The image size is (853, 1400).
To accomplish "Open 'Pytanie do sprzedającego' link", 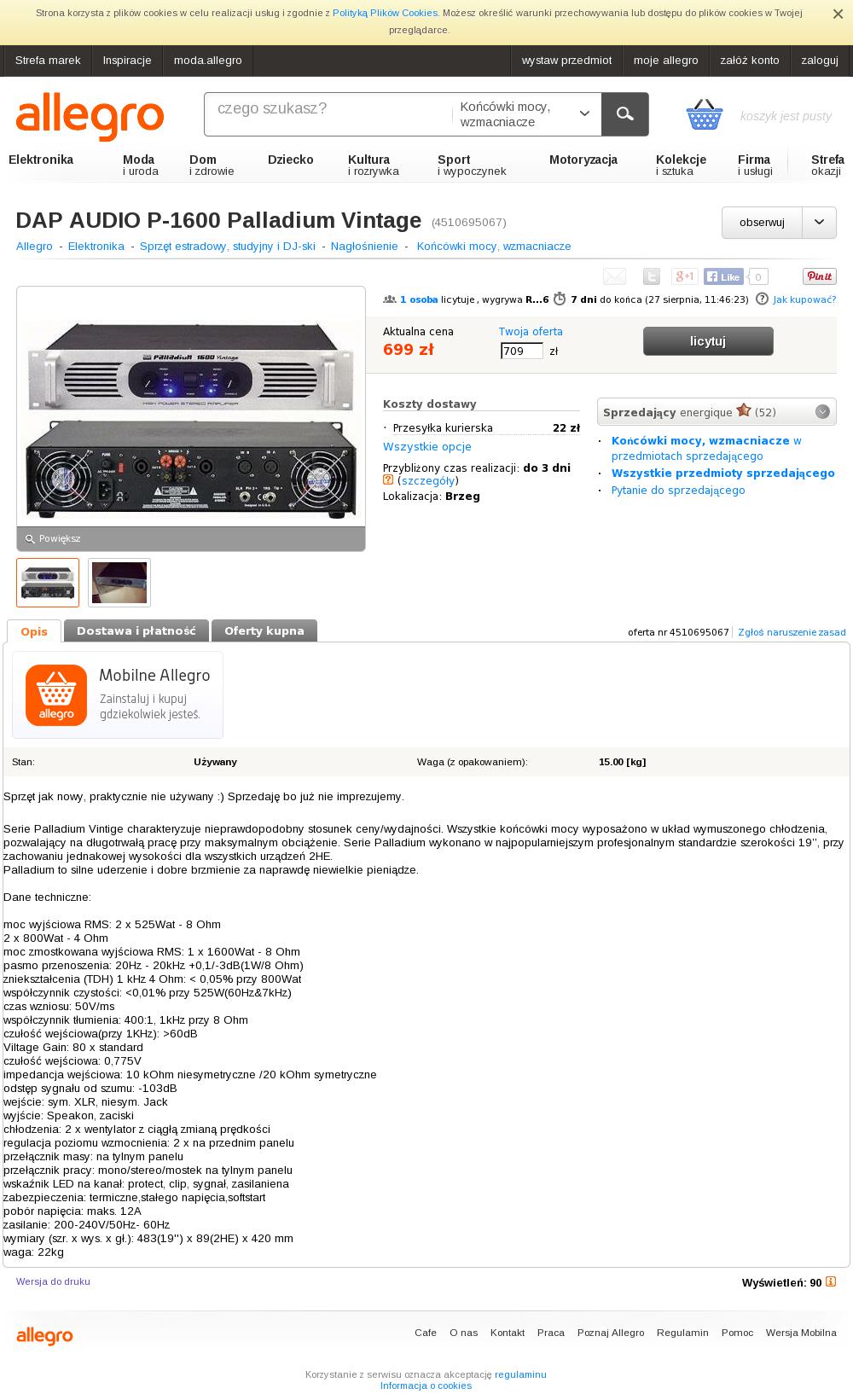I will [677, 491].
